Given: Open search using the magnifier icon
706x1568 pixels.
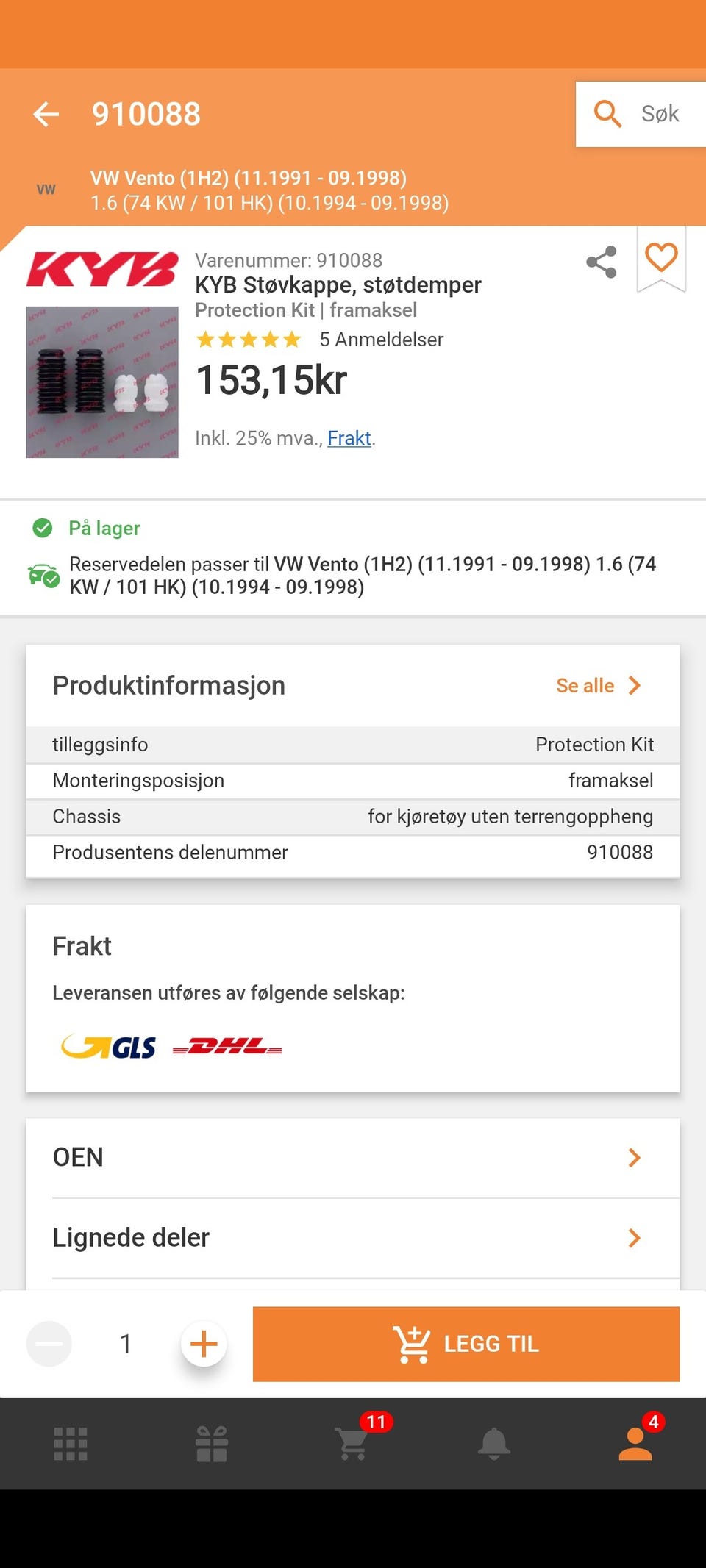Looking at the screenshot, I should (x=607, y=113).
